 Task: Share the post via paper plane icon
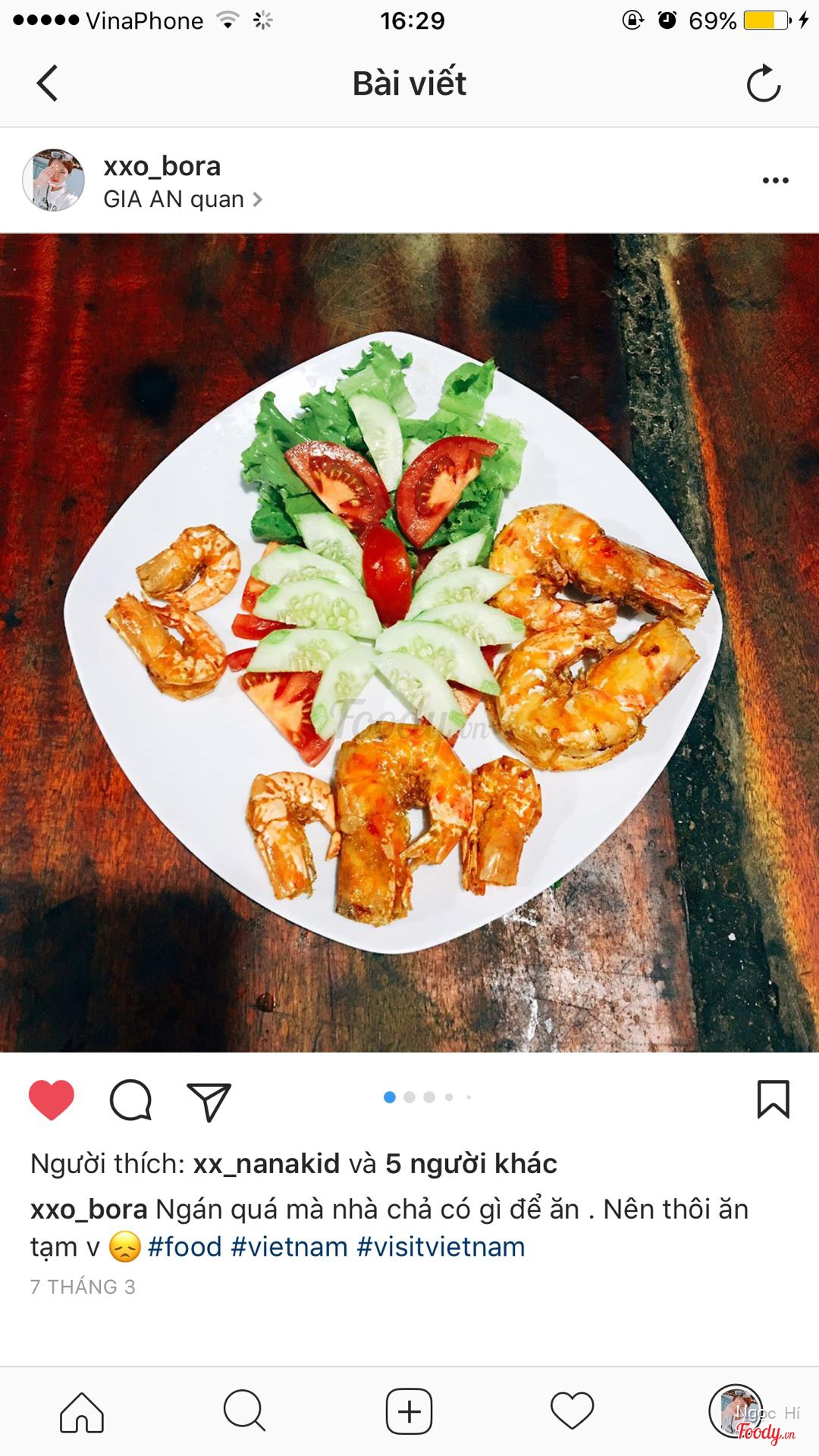click(209, 1101)
